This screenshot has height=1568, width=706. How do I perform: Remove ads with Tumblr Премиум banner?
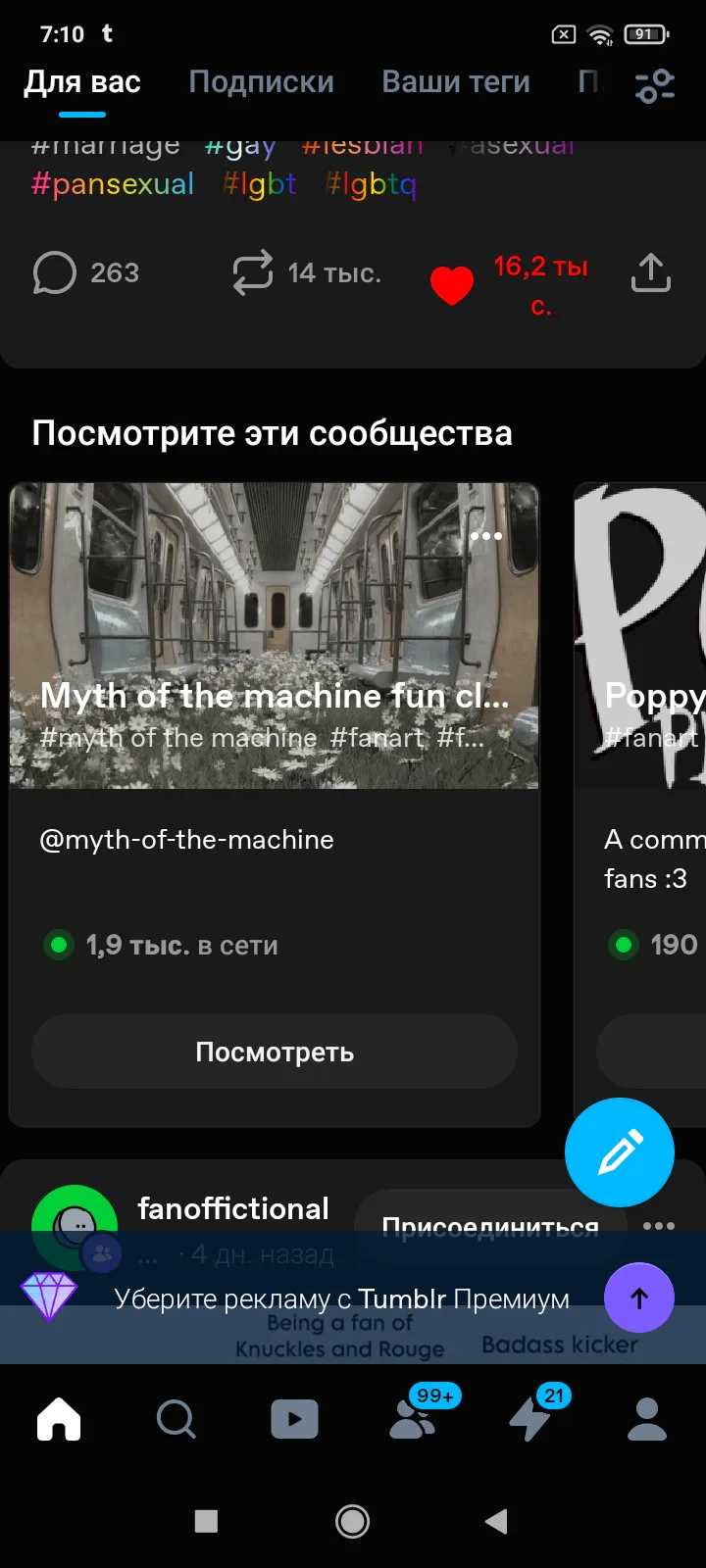click(x=341, y=1298)
